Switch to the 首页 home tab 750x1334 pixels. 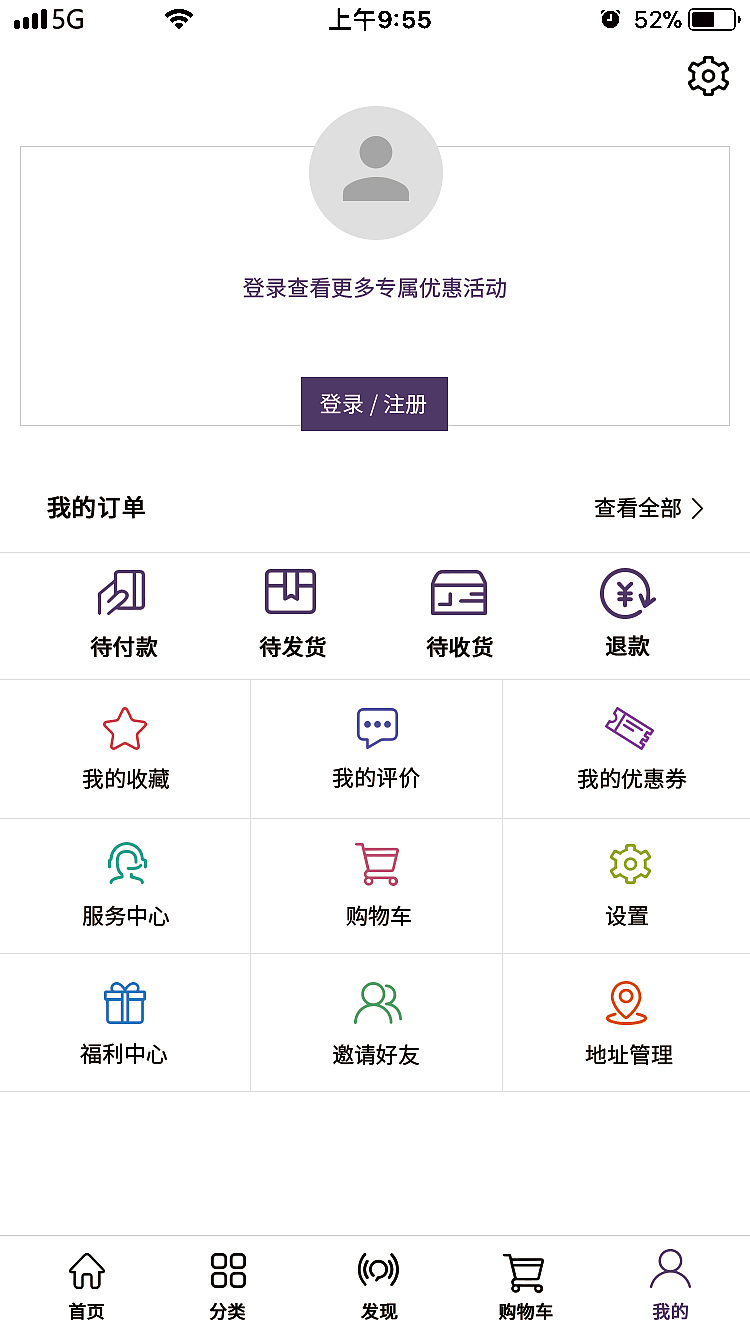pos(86,1285)
